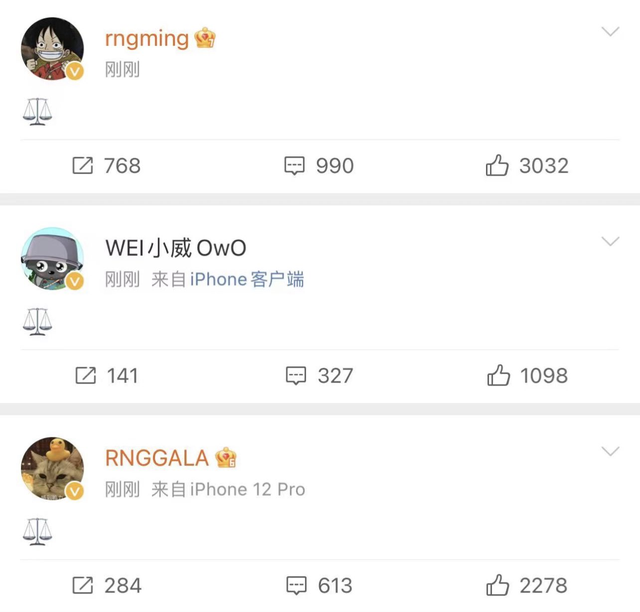The image size is (640, 612).
Task: Open the rngming username link
Action: 146,39
